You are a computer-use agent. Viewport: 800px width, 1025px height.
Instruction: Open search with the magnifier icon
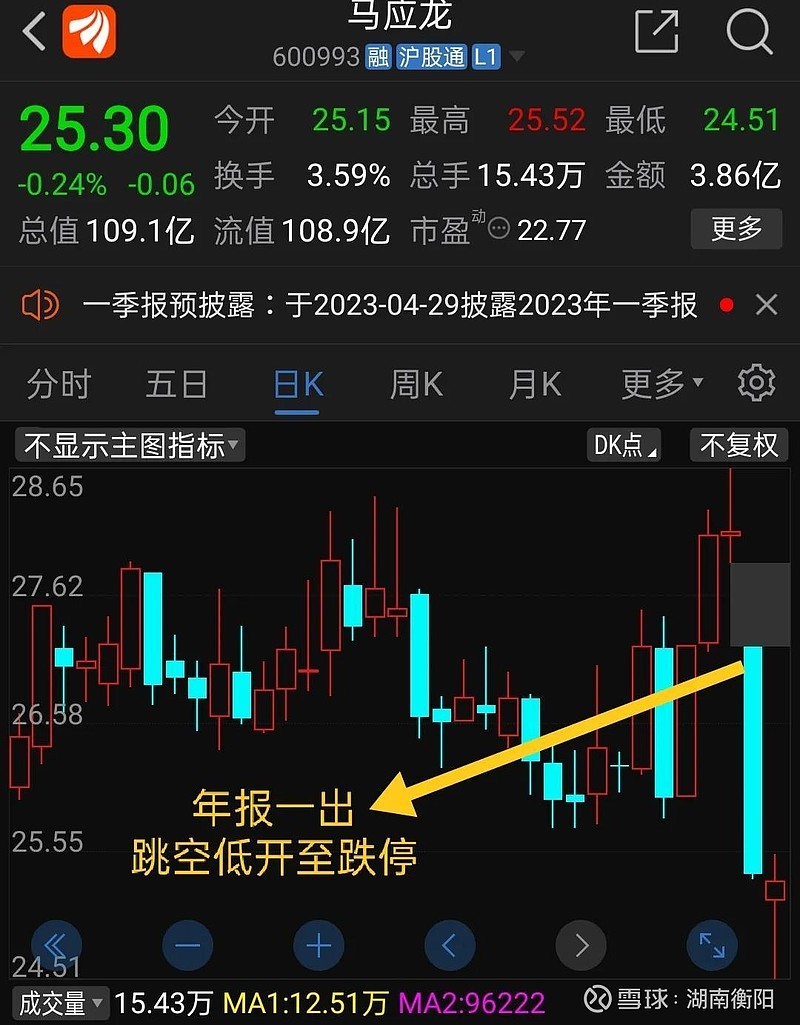point(747,33)
